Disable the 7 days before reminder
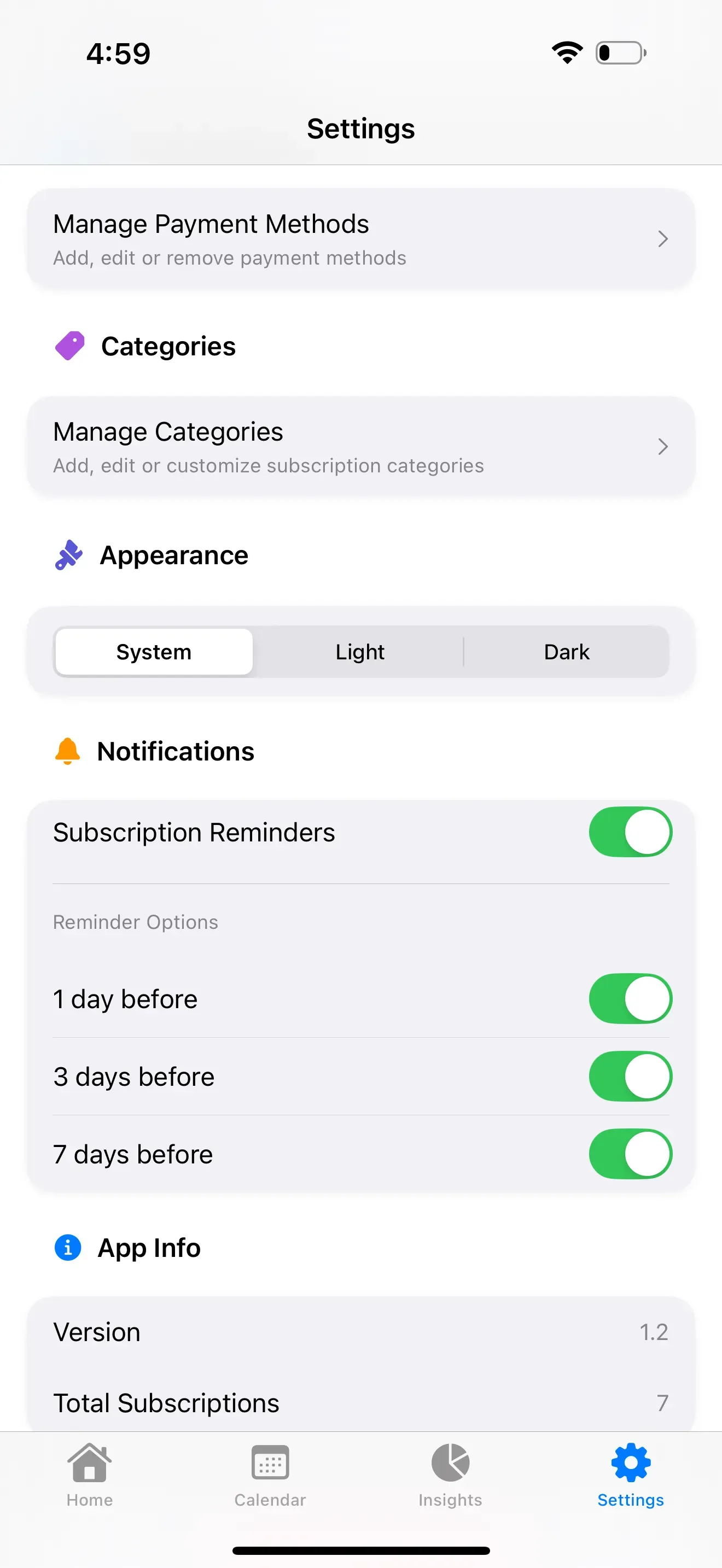 point(630,1154)
